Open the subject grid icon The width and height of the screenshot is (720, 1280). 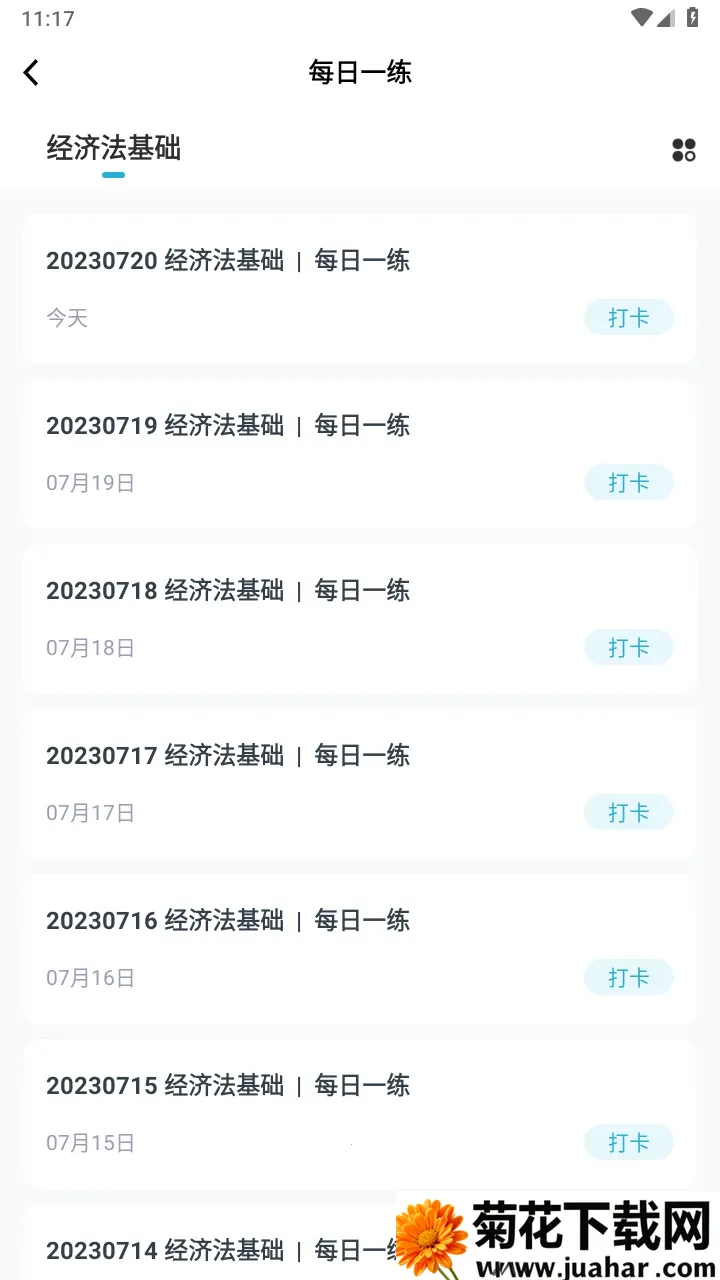[684, 150]
